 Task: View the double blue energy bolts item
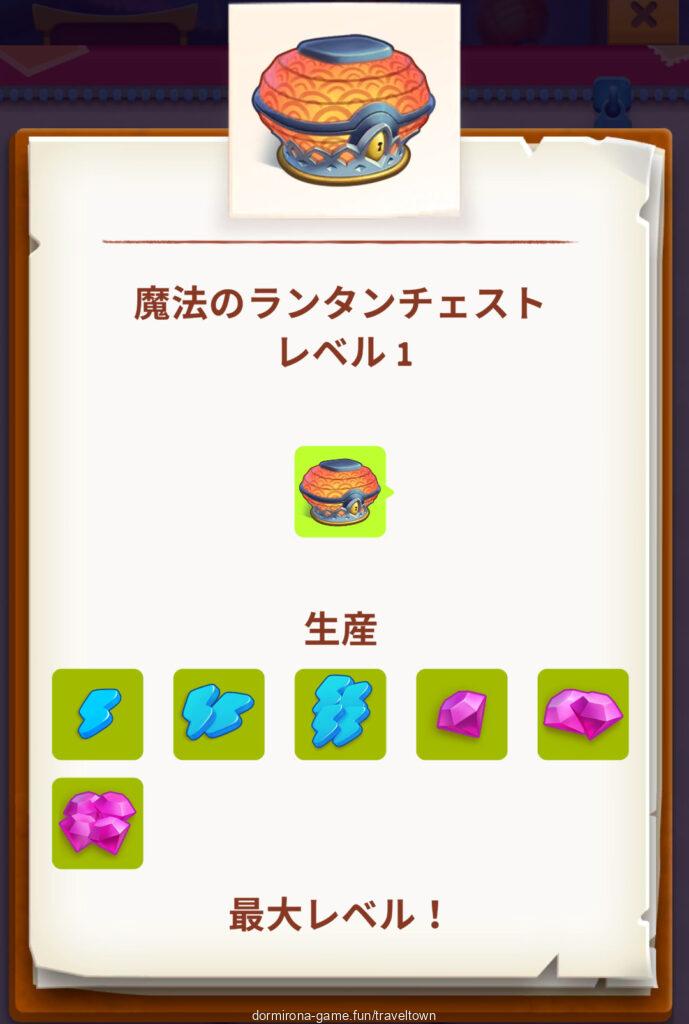[219, 714]
